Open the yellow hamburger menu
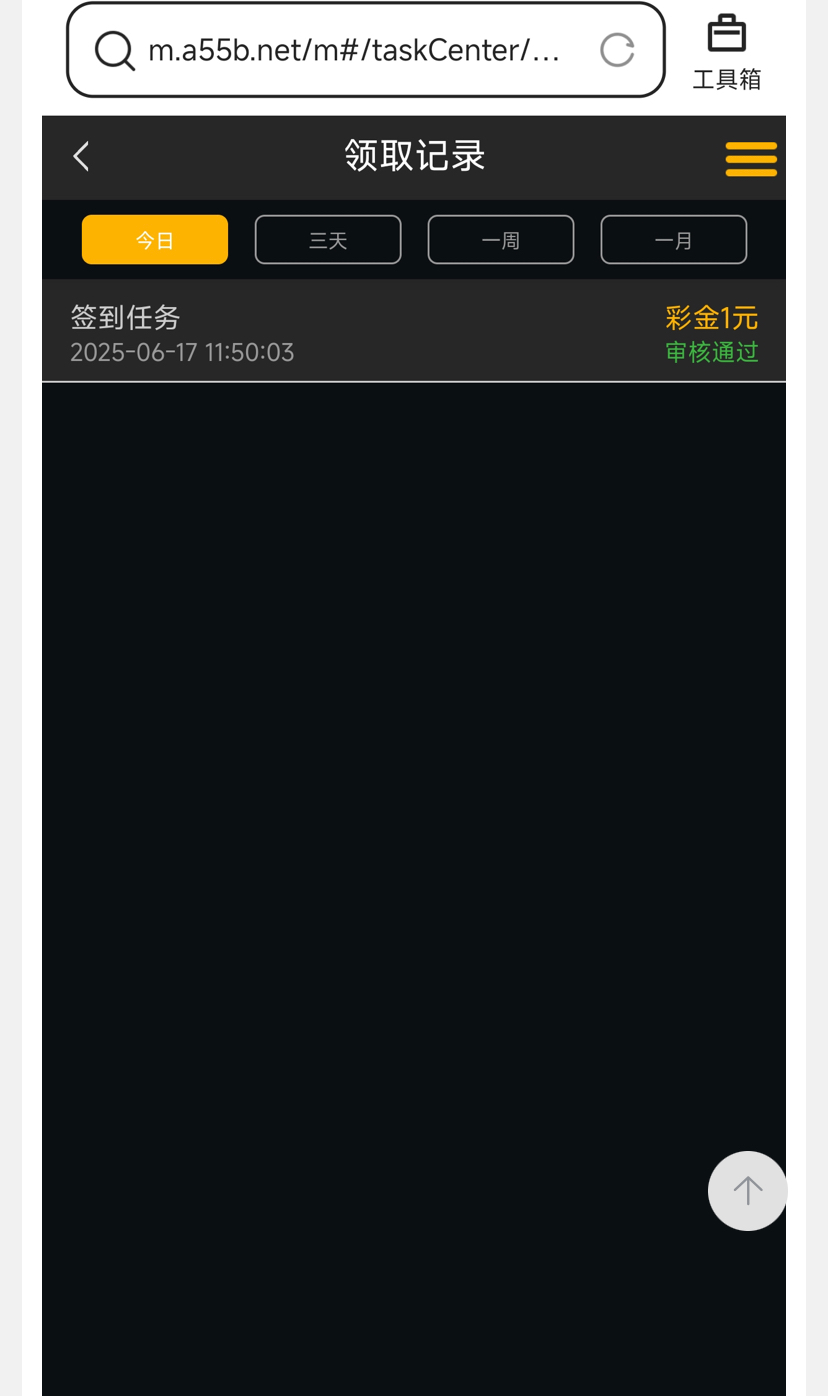Screen dimensions: 828x1396 coord(750,158)
